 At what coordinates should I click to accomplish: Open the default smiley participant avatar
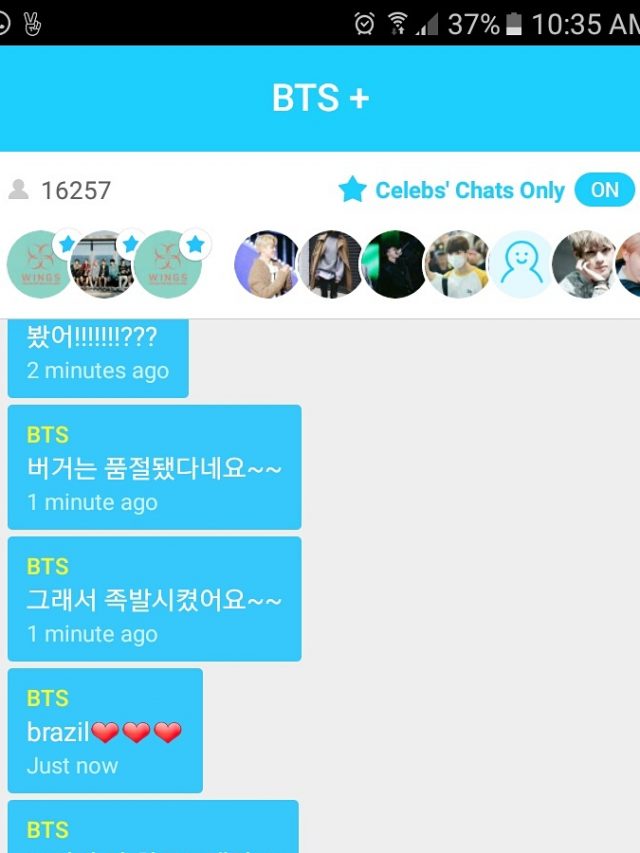521,265
